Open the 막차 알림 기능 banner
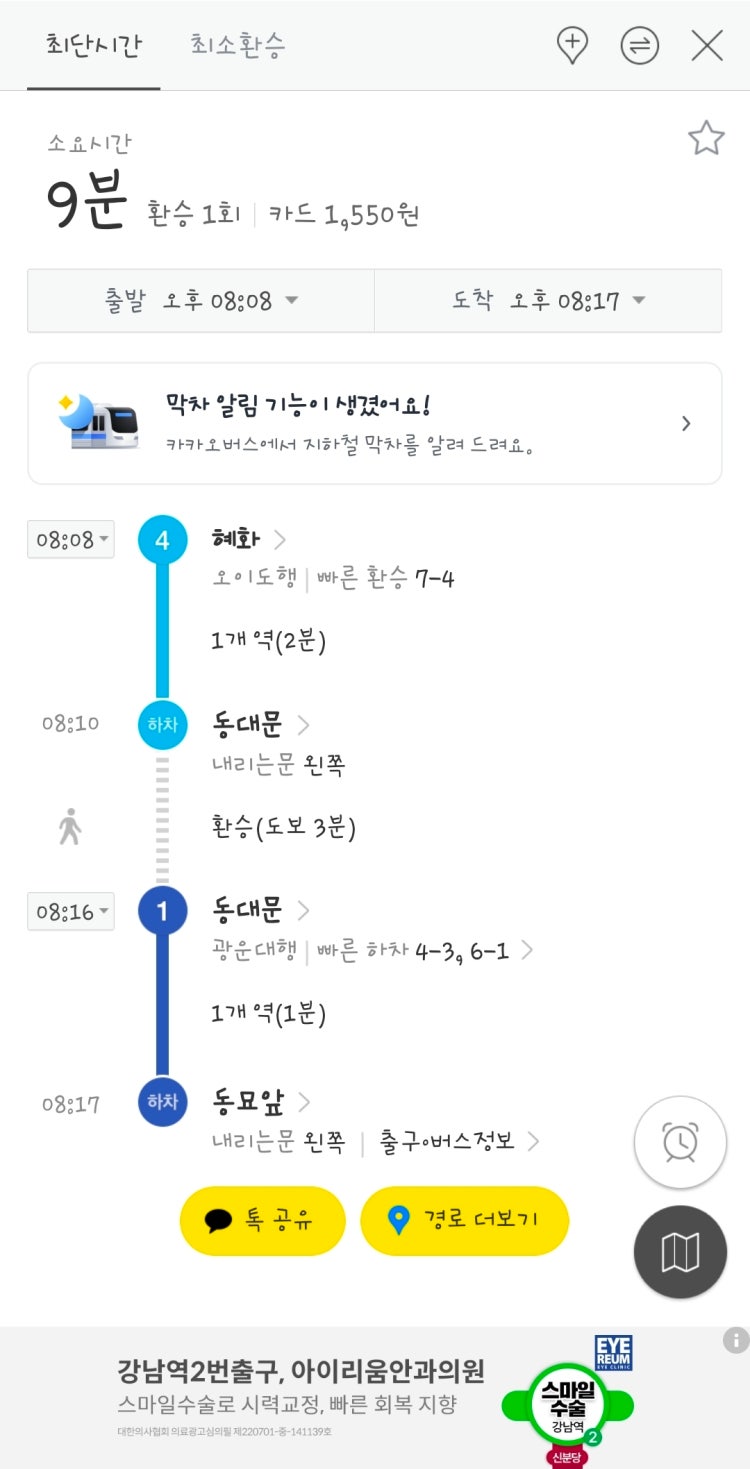This screenshot has height=1469, width=750. (x=374, y=423)
